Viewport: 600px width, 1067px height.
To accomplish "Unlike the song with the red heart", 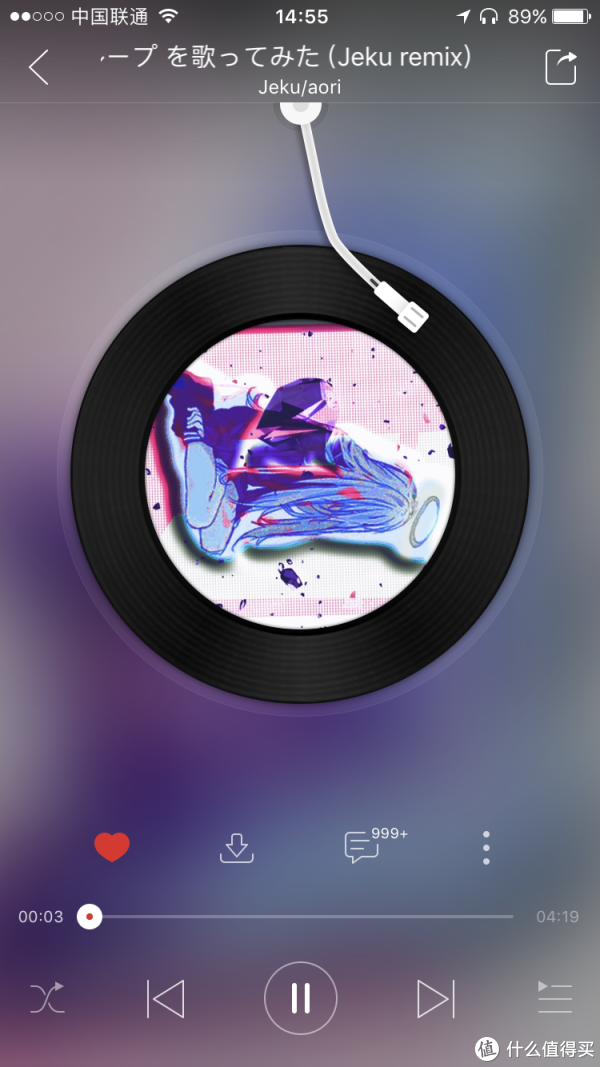I will (112, 847).
